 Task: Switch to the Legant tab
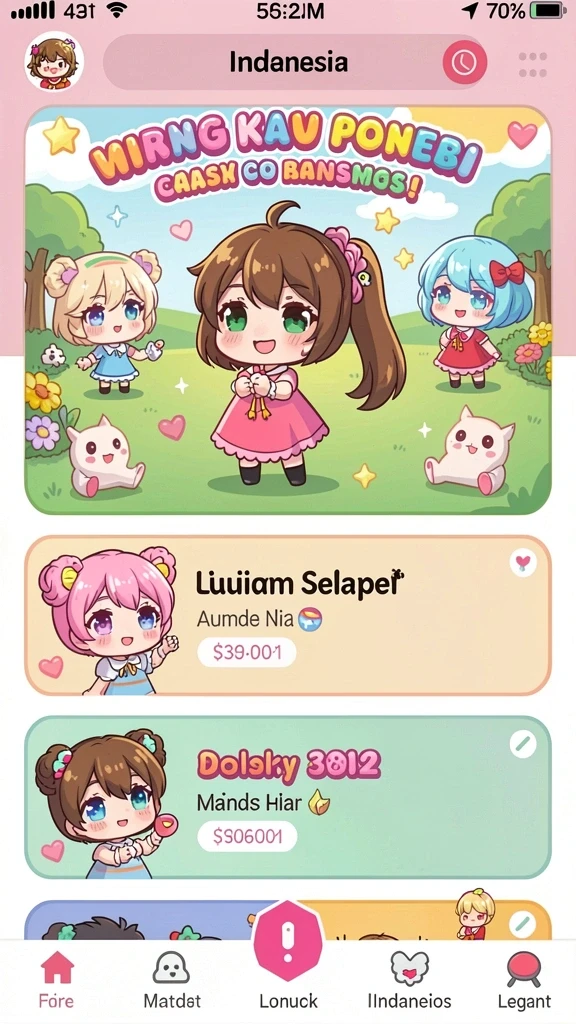(524, 979)
